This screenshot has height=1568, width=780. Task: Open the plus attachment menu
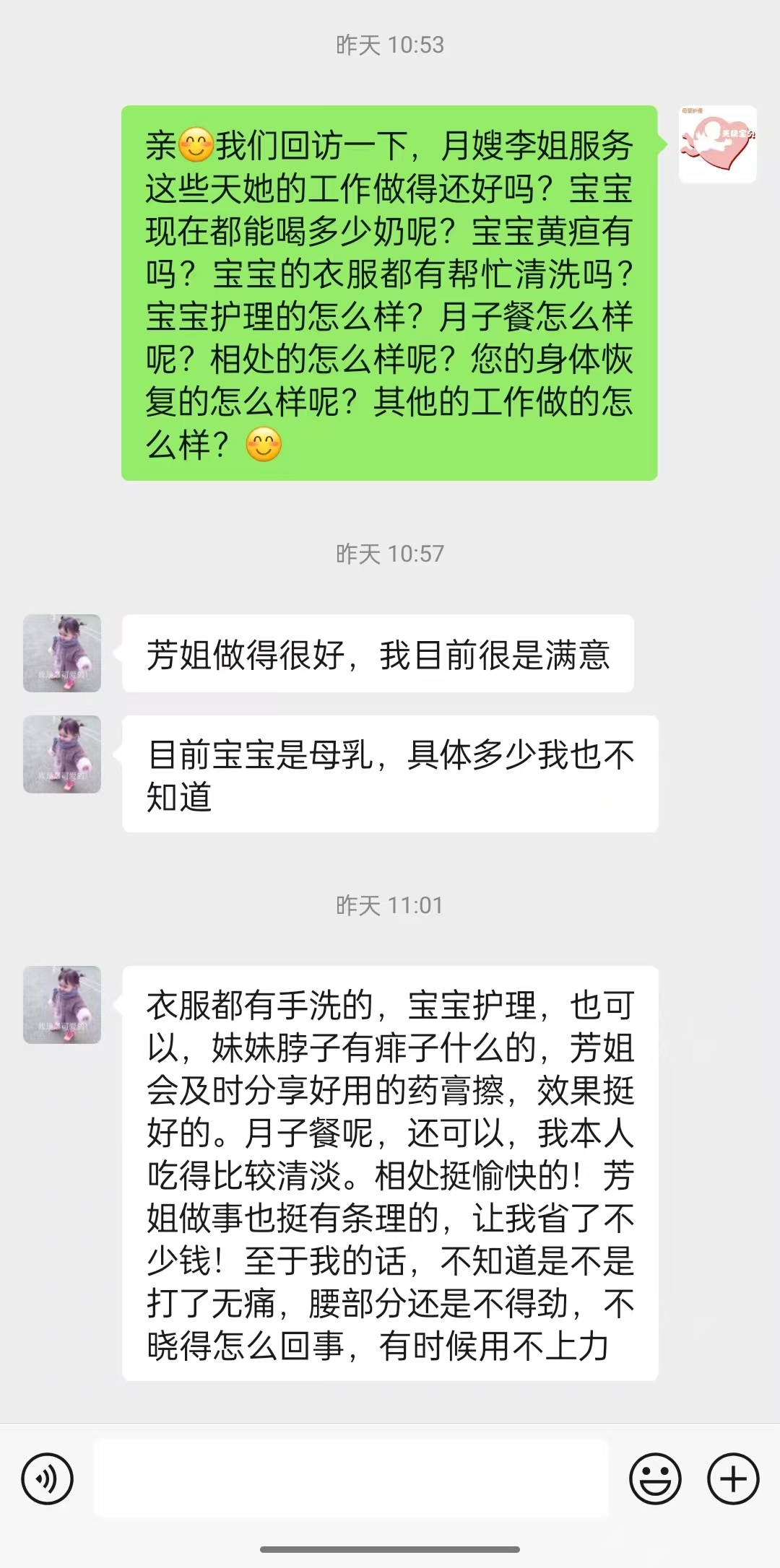[733, 1479]
